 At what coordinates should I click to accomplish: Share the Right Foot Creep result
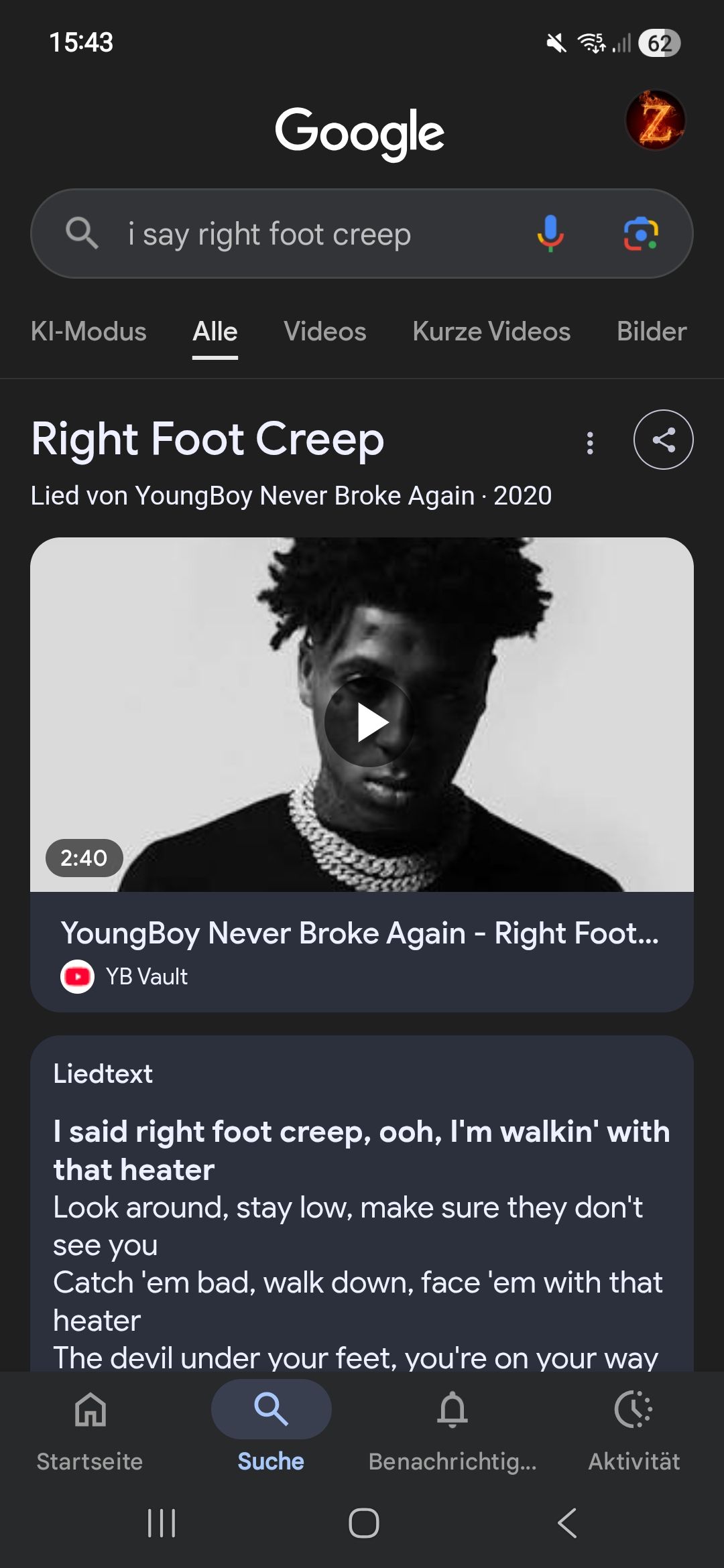click(663, 440)
